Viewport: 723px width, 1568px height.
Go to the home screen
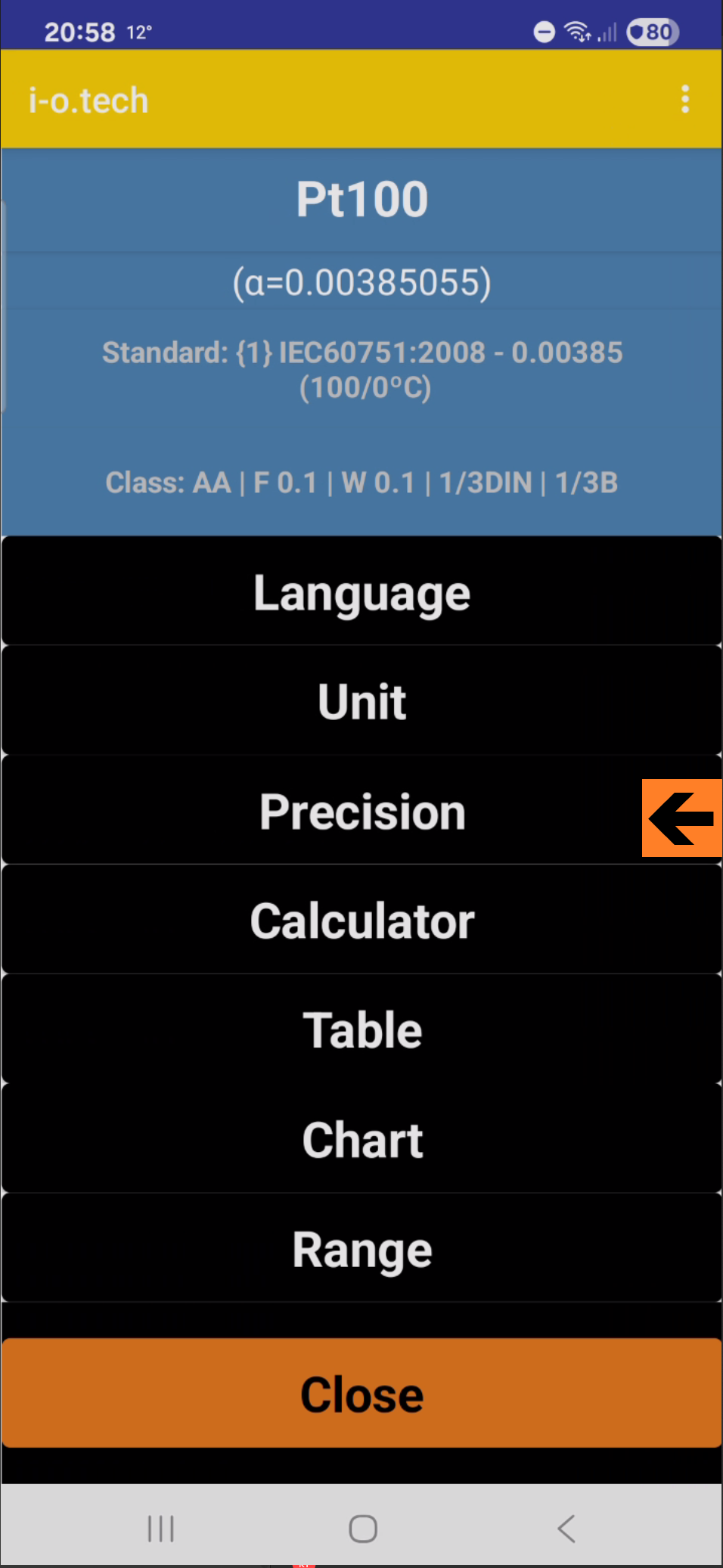363,1528
